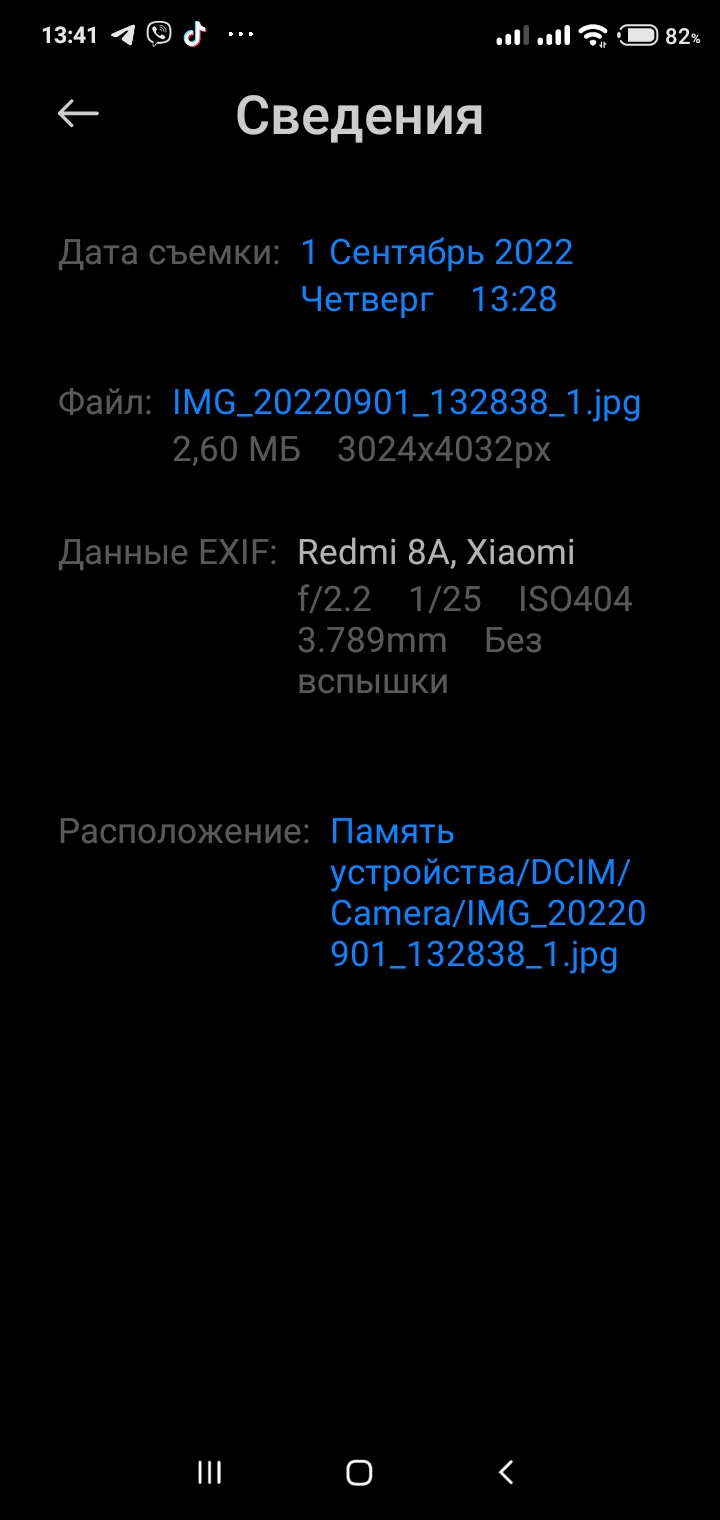Edit the shooting date 1 Сентябрь 2022

pos(437,253)
